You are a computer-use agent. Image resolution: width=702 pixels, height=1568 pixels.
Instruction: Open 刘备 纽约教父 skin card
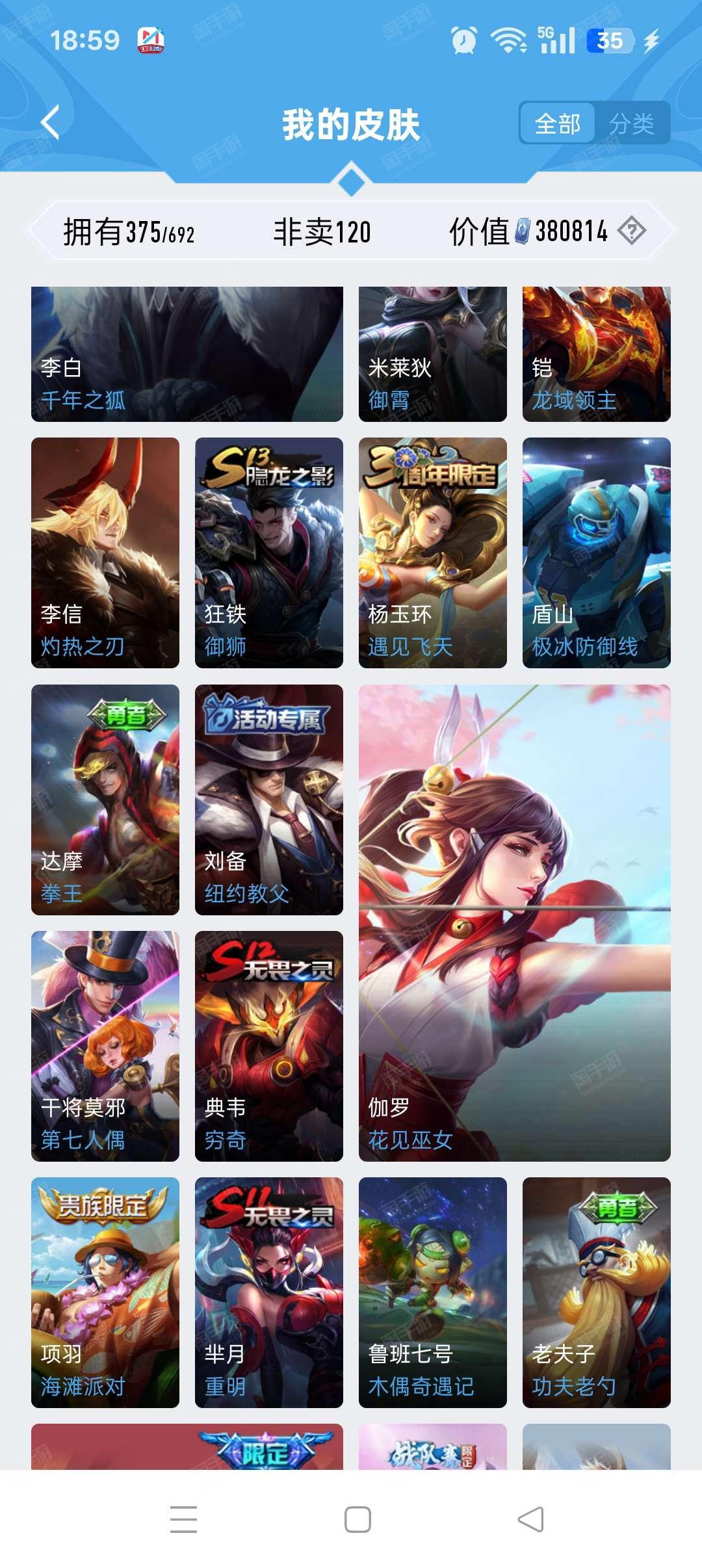tap(269, 800)
